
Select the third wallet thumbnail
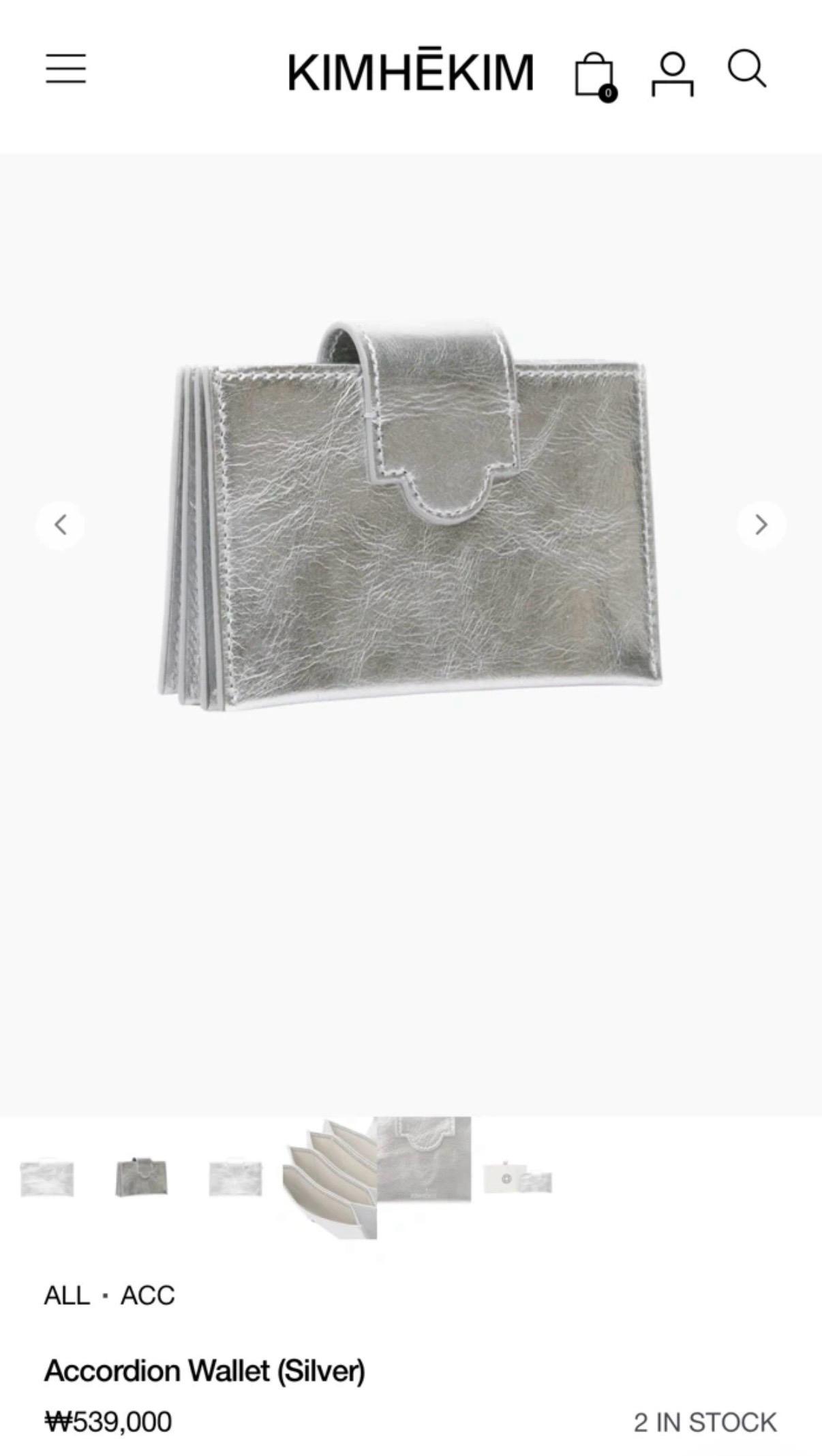pos(235,1177)
